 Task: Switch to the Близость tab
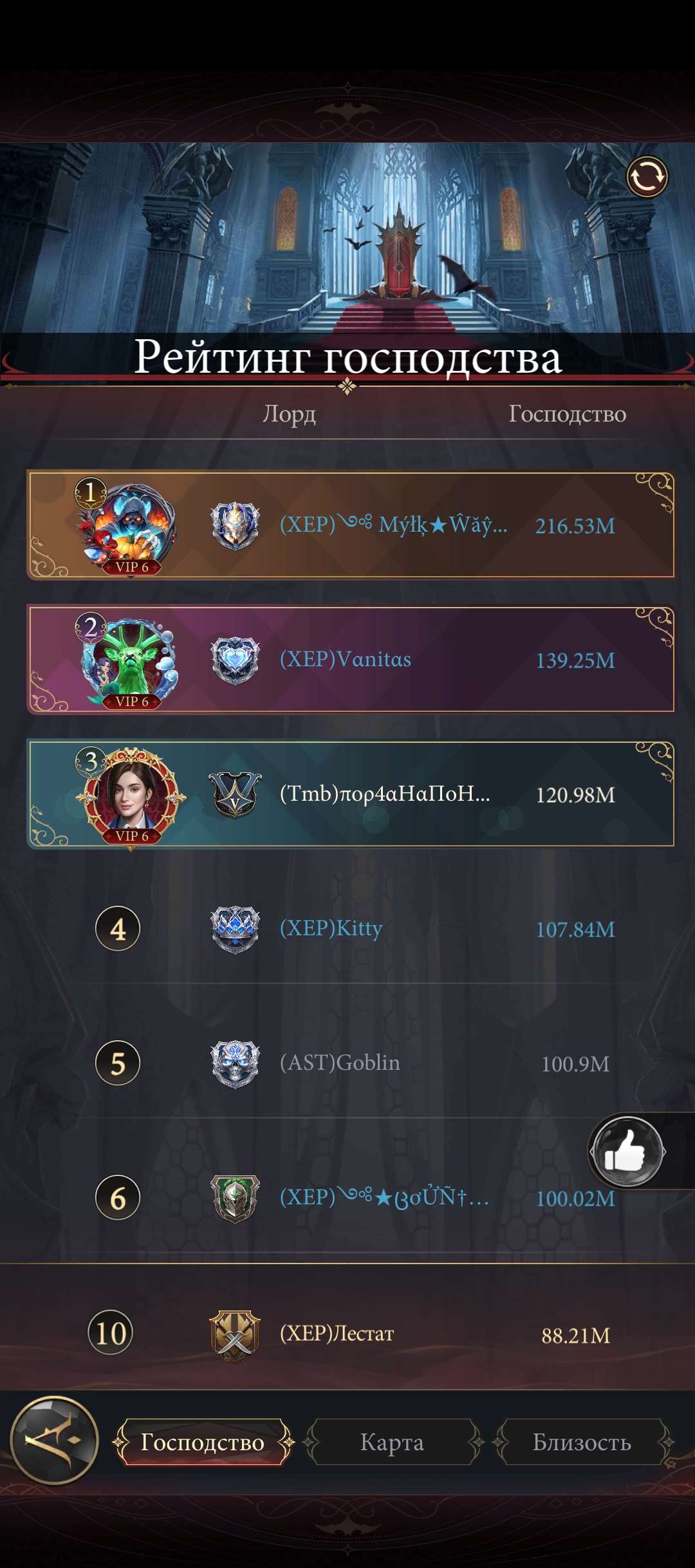click(582, 1442)
